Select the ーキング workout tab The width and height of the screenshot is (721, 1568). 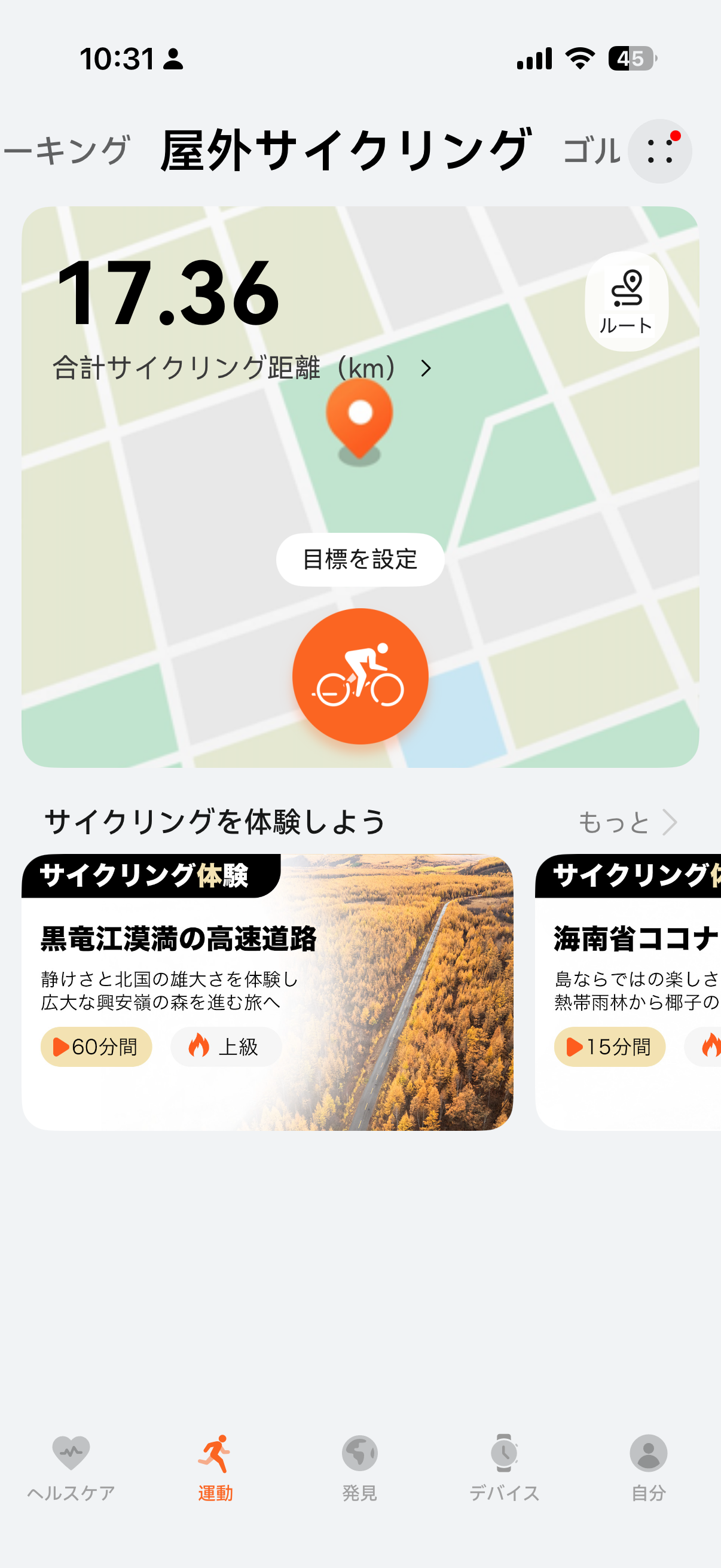67,150
